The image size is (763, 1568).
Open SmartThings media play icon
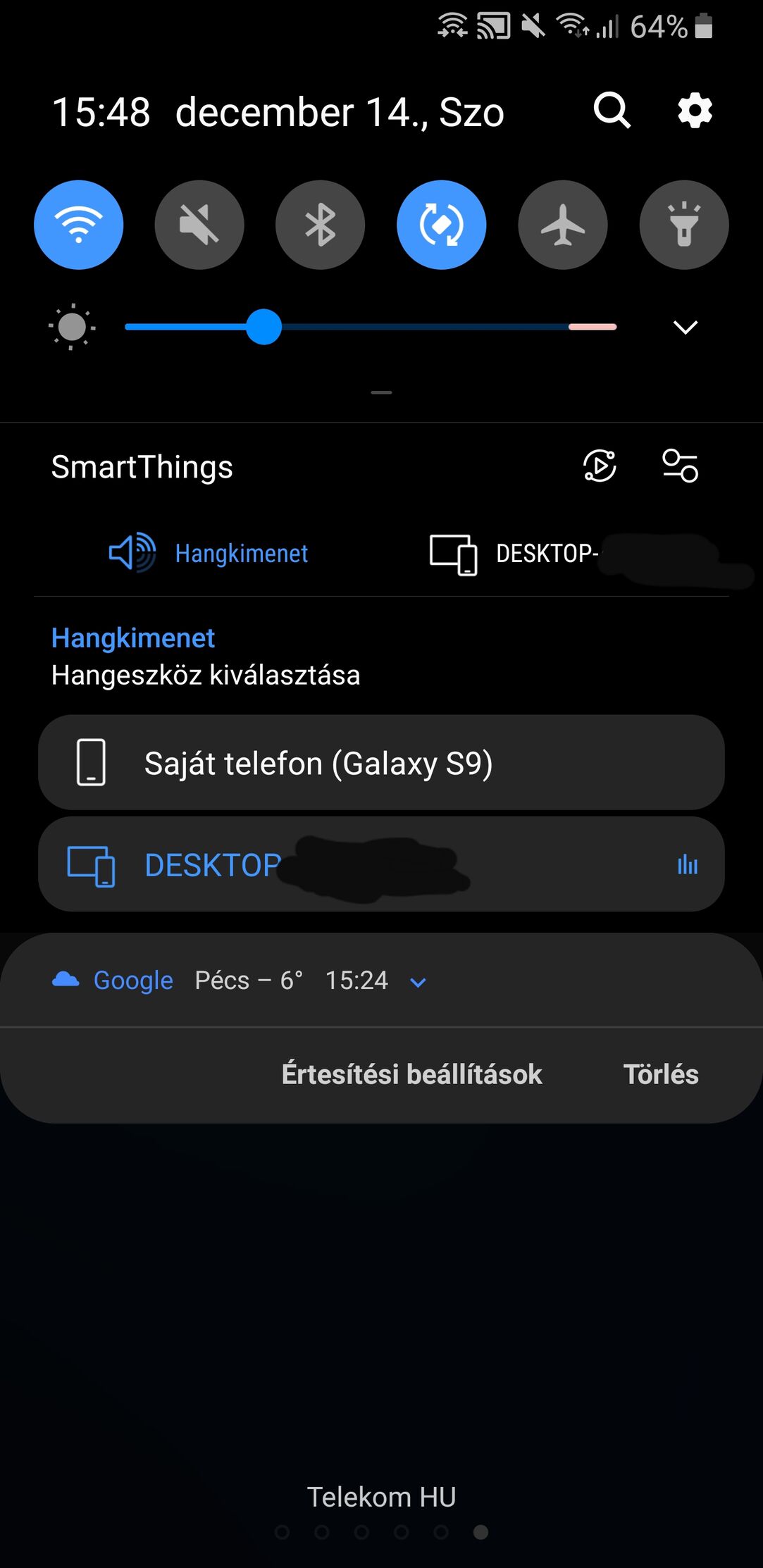pyautogui.click(x=600, y=466)
